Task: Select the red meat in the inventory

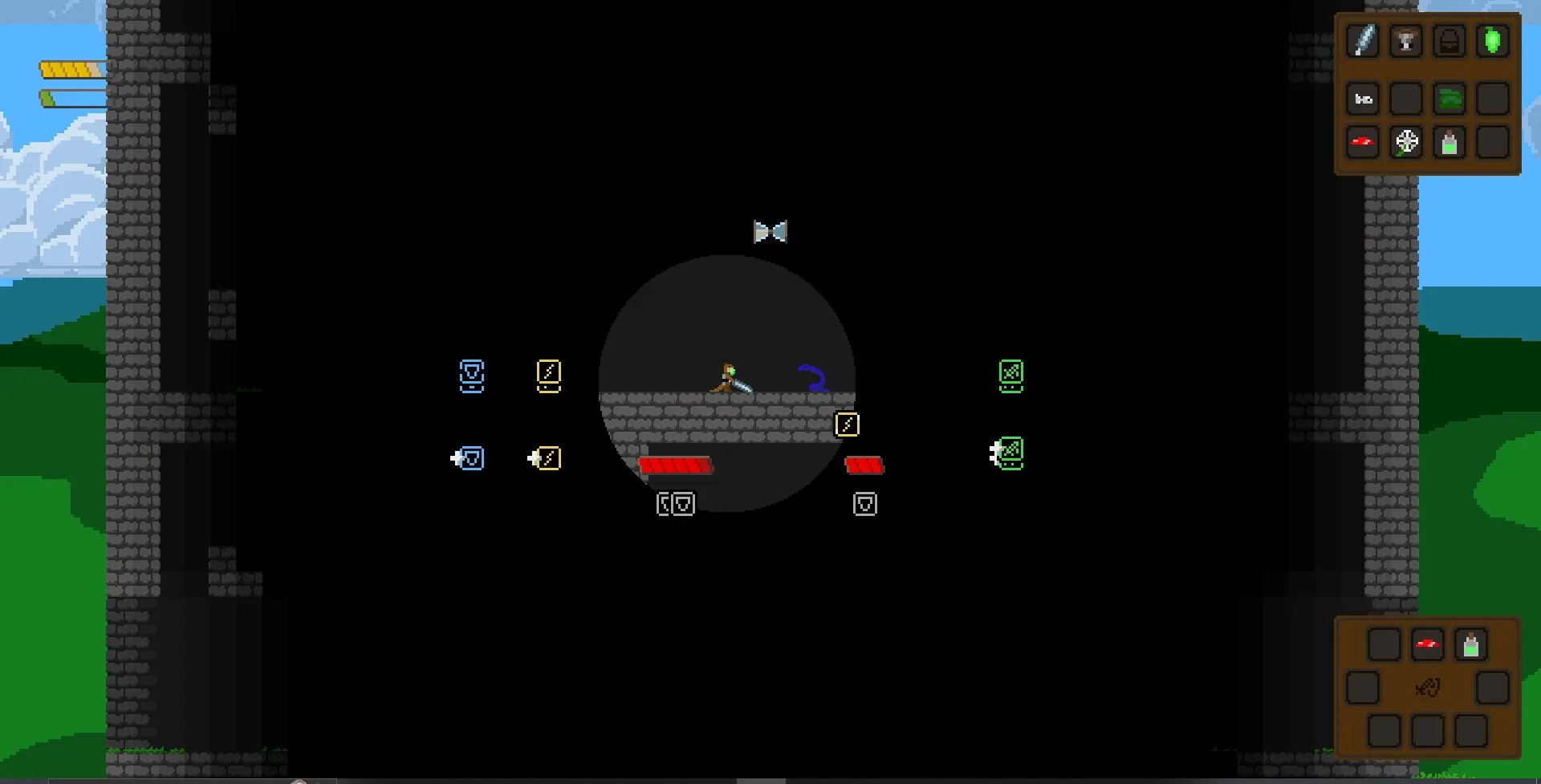Action: point(1363,143)
